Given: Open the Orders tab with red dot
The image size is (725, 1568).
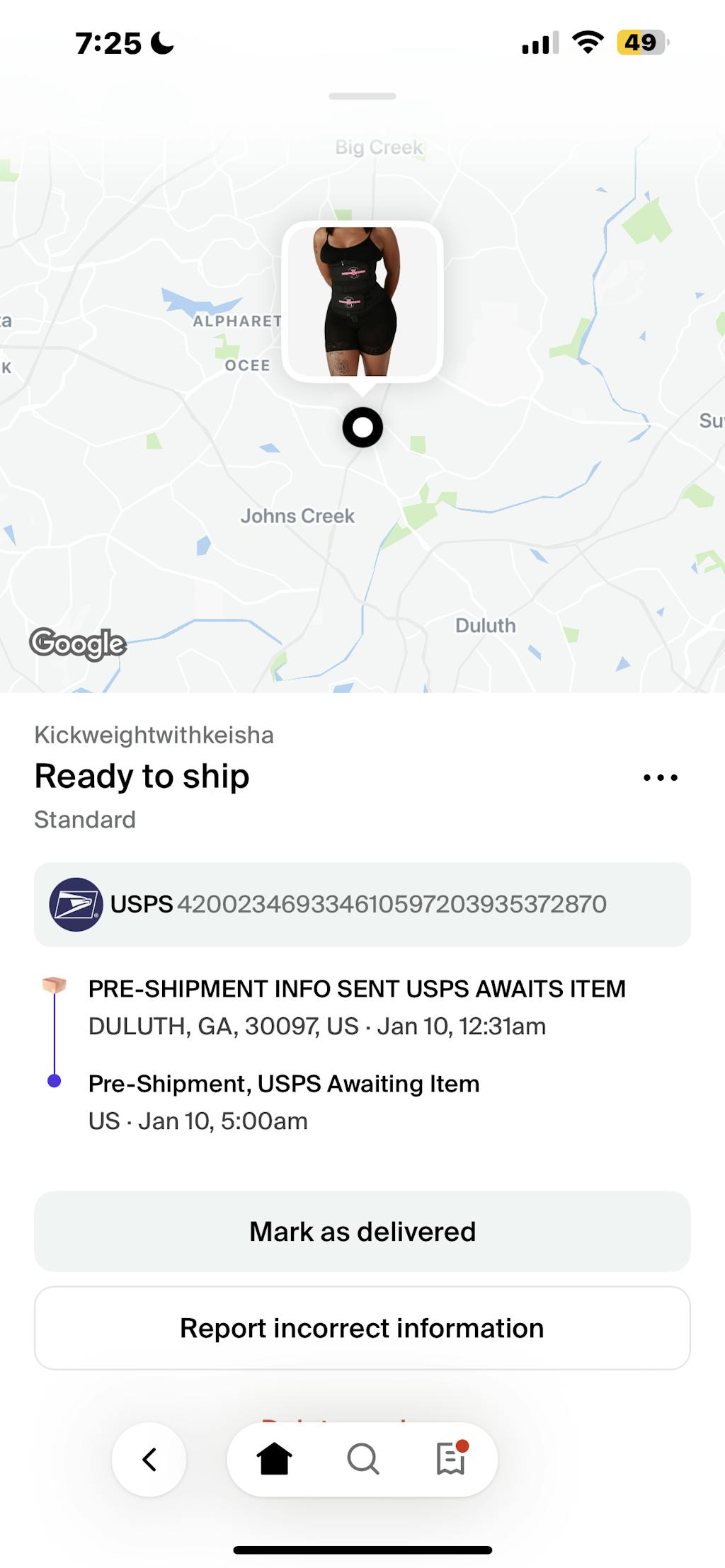Looking at the screenshot, I should point(451,1459).
